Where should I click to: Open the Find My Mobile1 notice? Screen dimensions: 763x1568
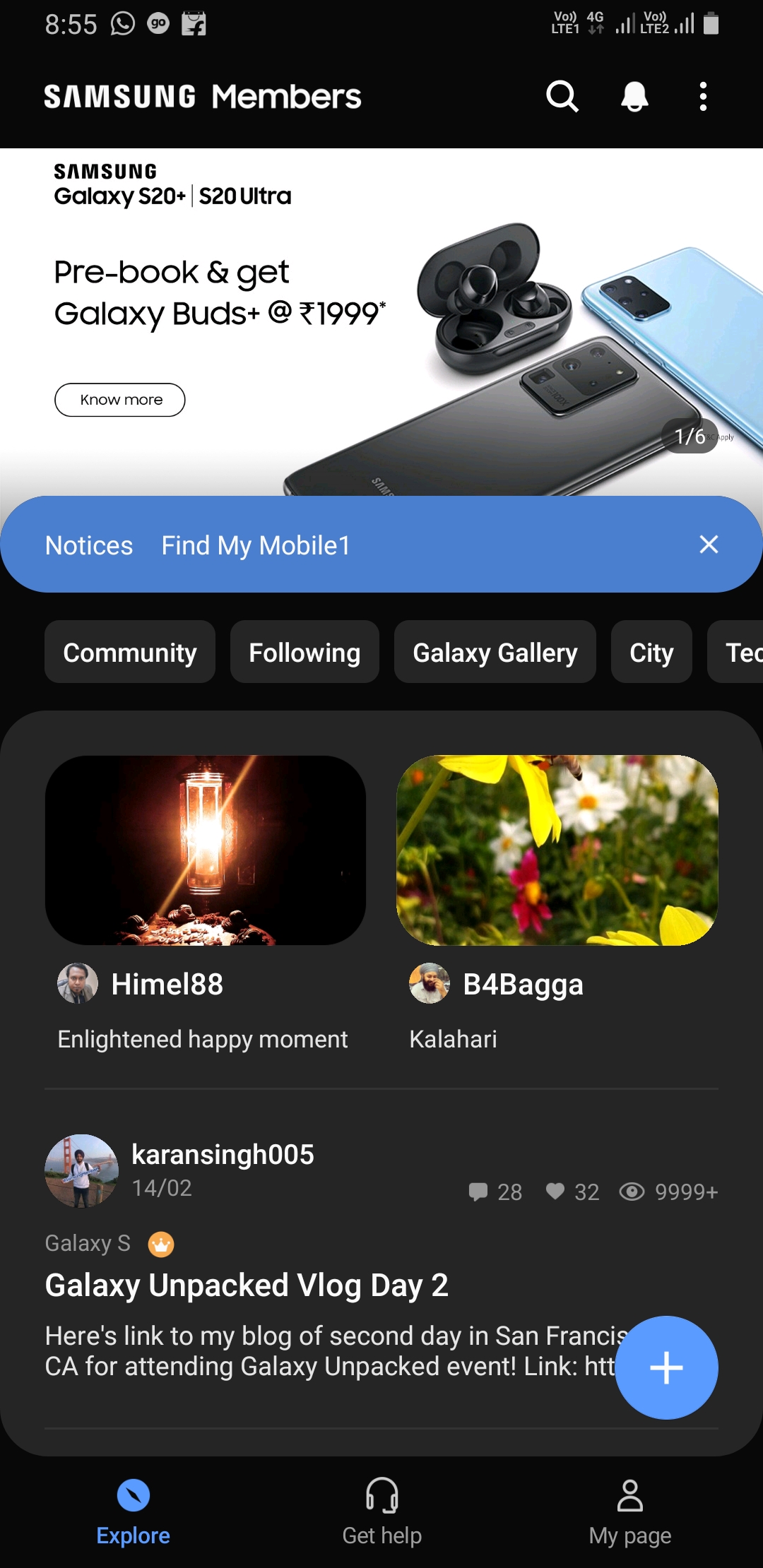(255, 545)
